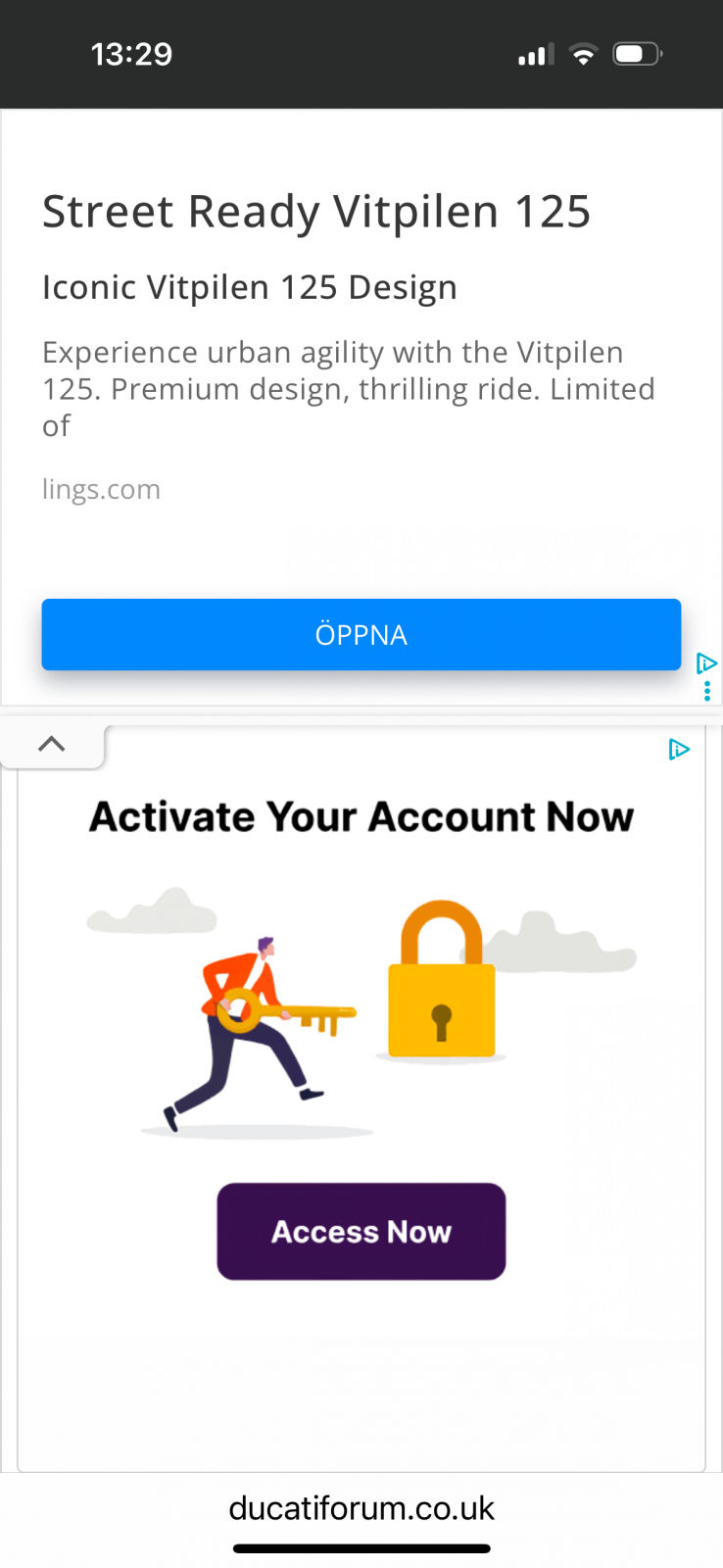The height and width of the screenshot is (1568, 723).
Task: Open AdChoices icon on the Activate Account ad
Action: click(x=679, y=750)
